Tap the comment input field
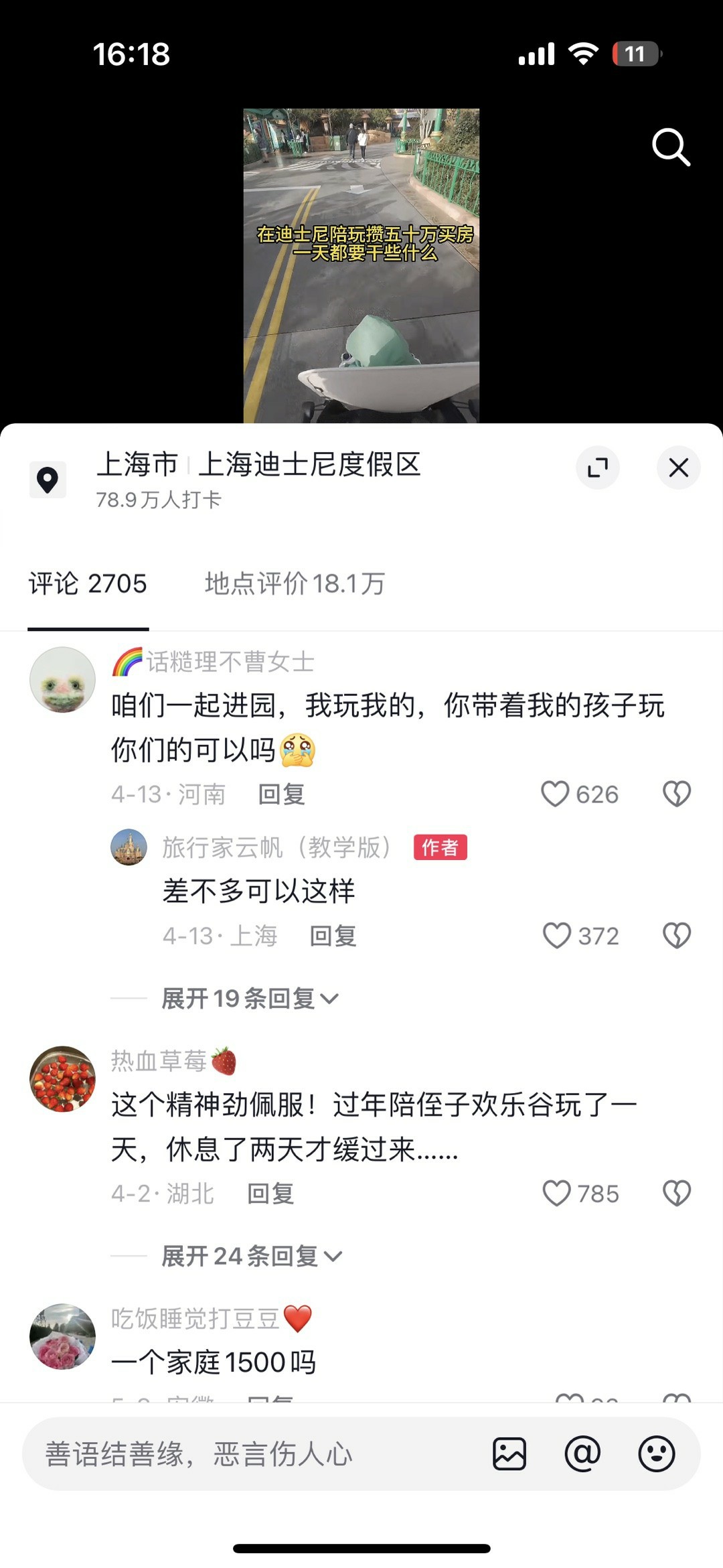Screen dimensions: 723x1568 click(x=254, y=1454)
